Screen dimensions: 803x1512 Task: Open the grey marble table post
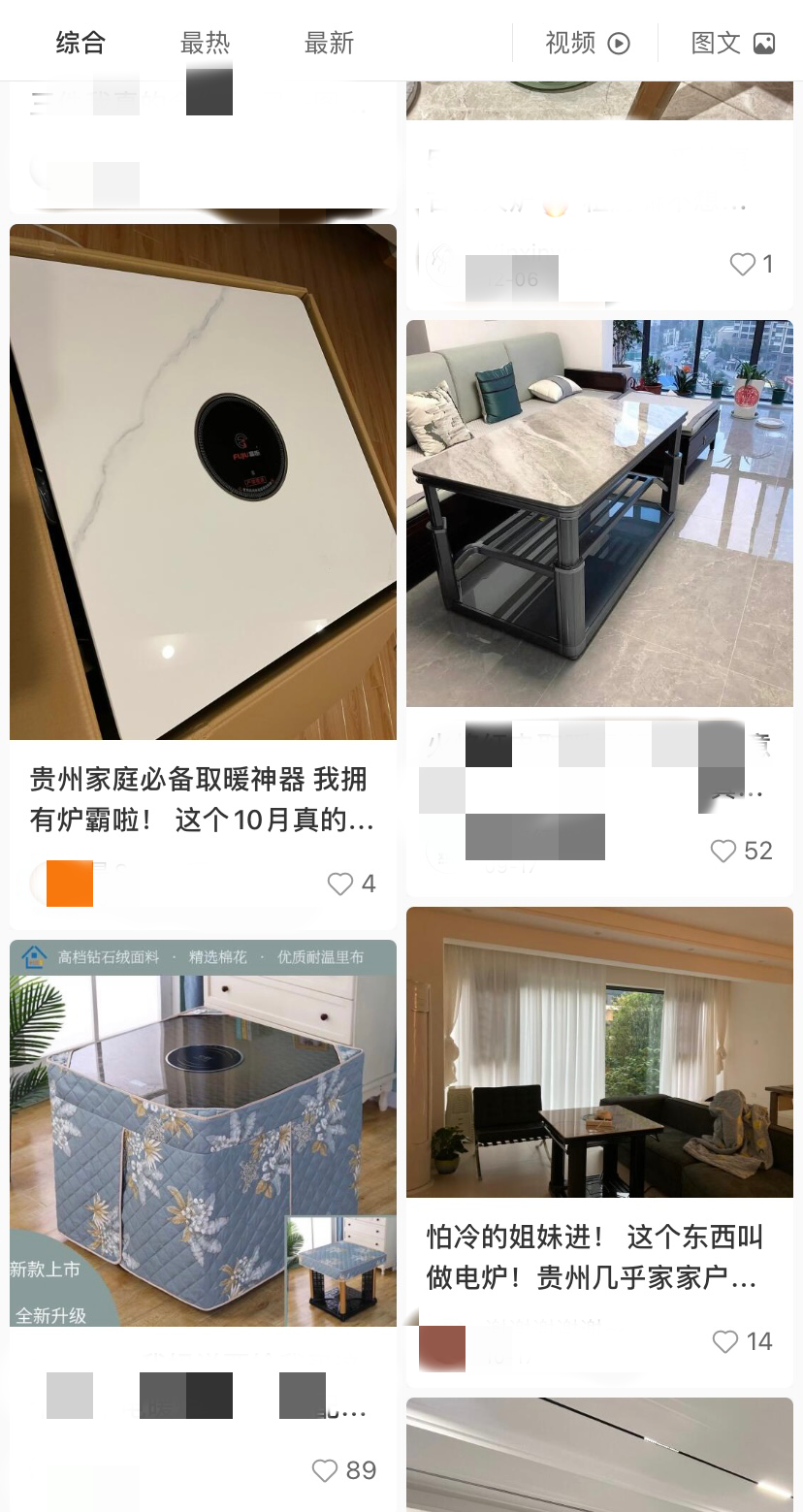[598, 513]
